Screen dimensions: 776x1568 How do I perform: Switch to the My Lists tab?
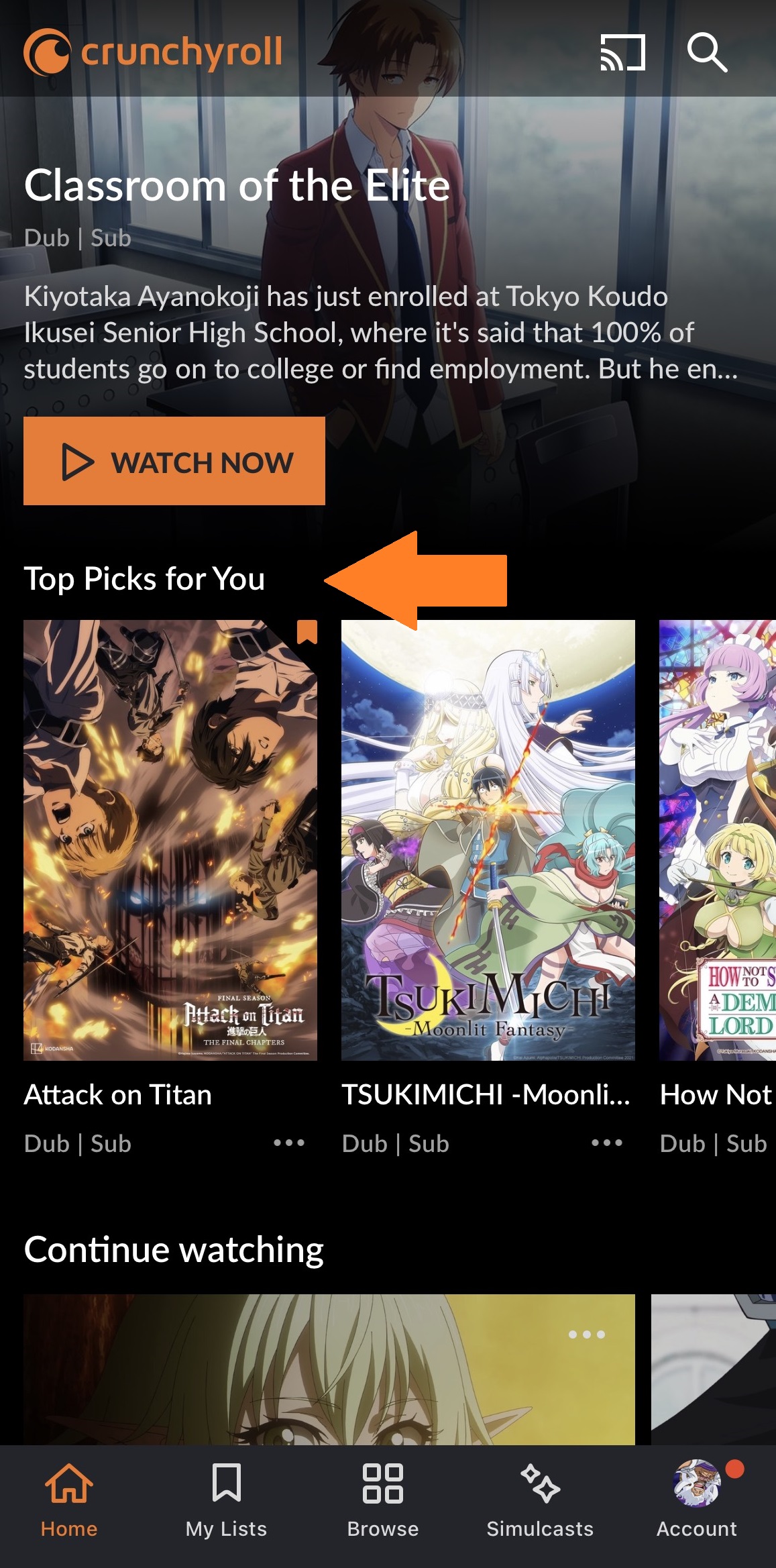pos(226,1500)
